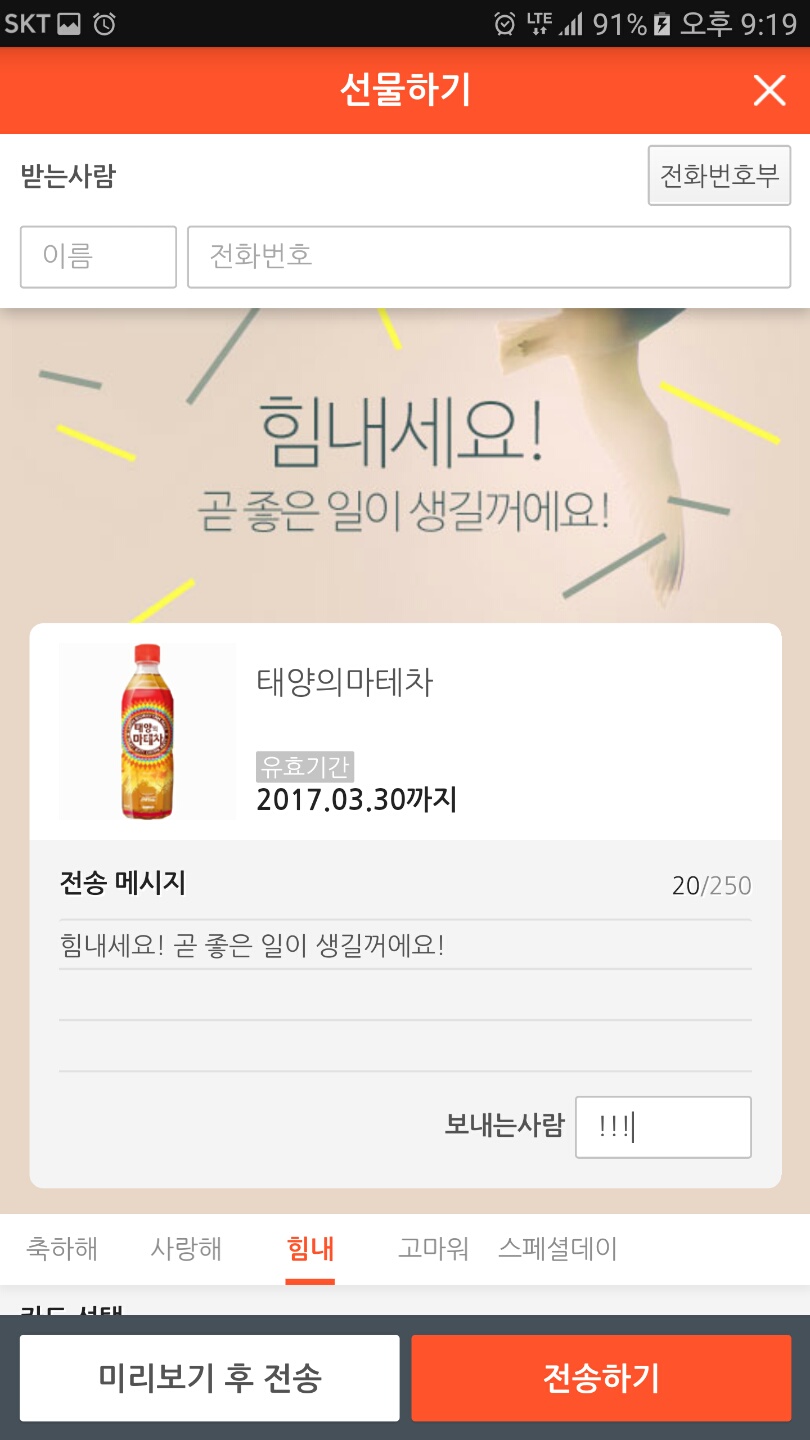Open the 전화번호부 contact picker

point(719,176)
